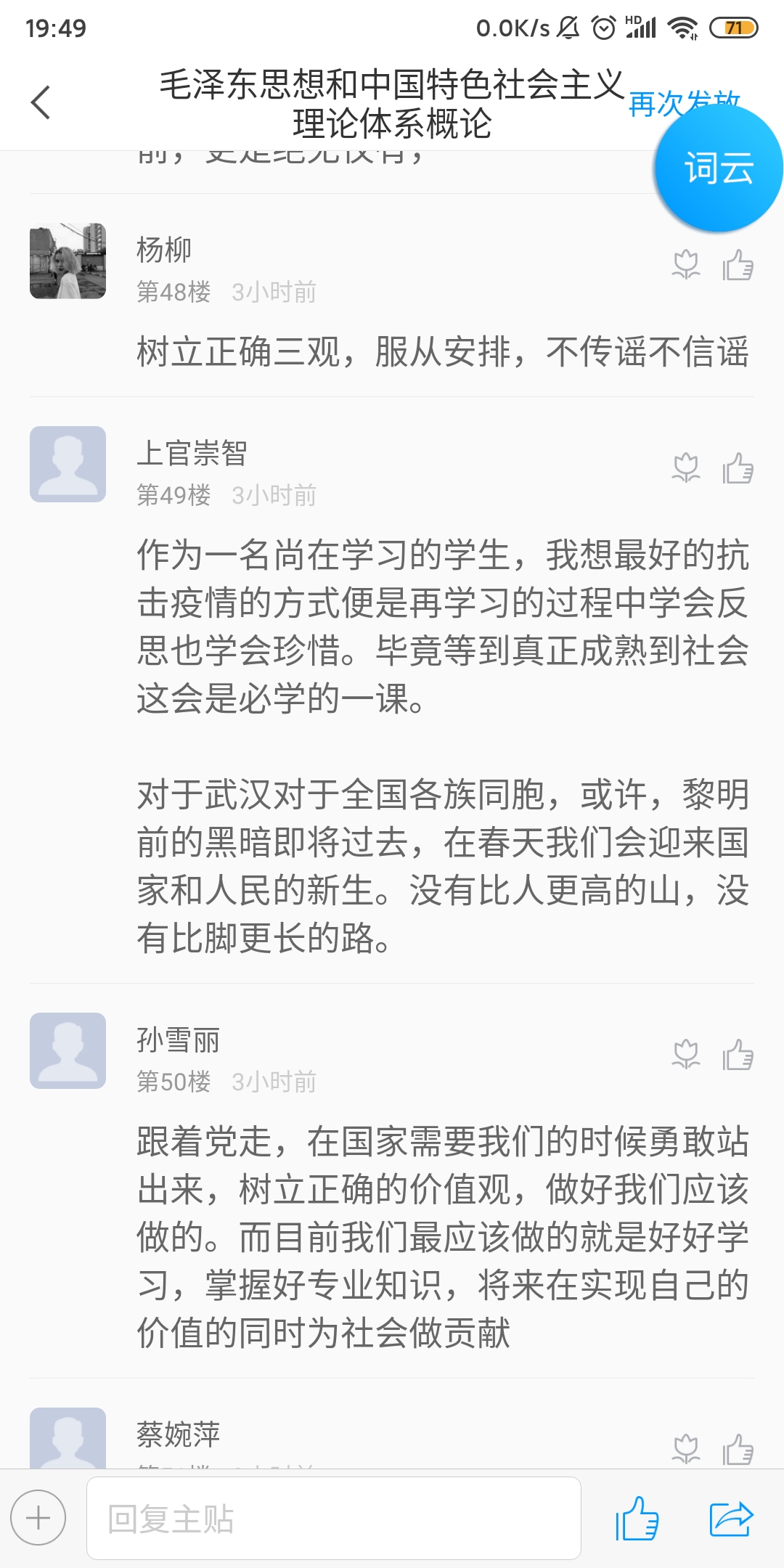The image size is (784, 1568).
Task: Like 孙雪丽's comment on floor 50
Action: pyautogui.click(x=738, y=1055)
